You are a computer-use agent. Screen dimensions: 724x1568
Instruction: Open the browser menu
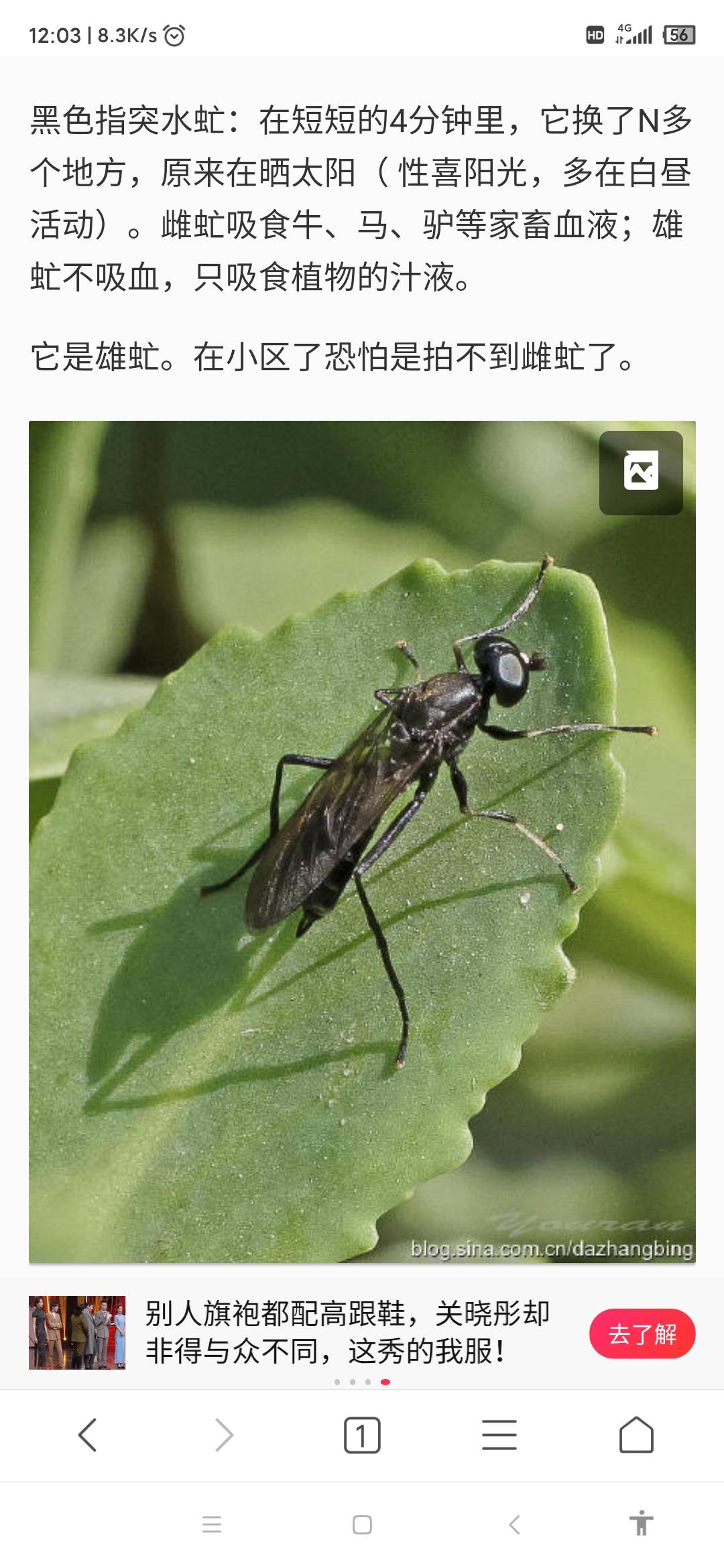click(x=499, y=1435)
